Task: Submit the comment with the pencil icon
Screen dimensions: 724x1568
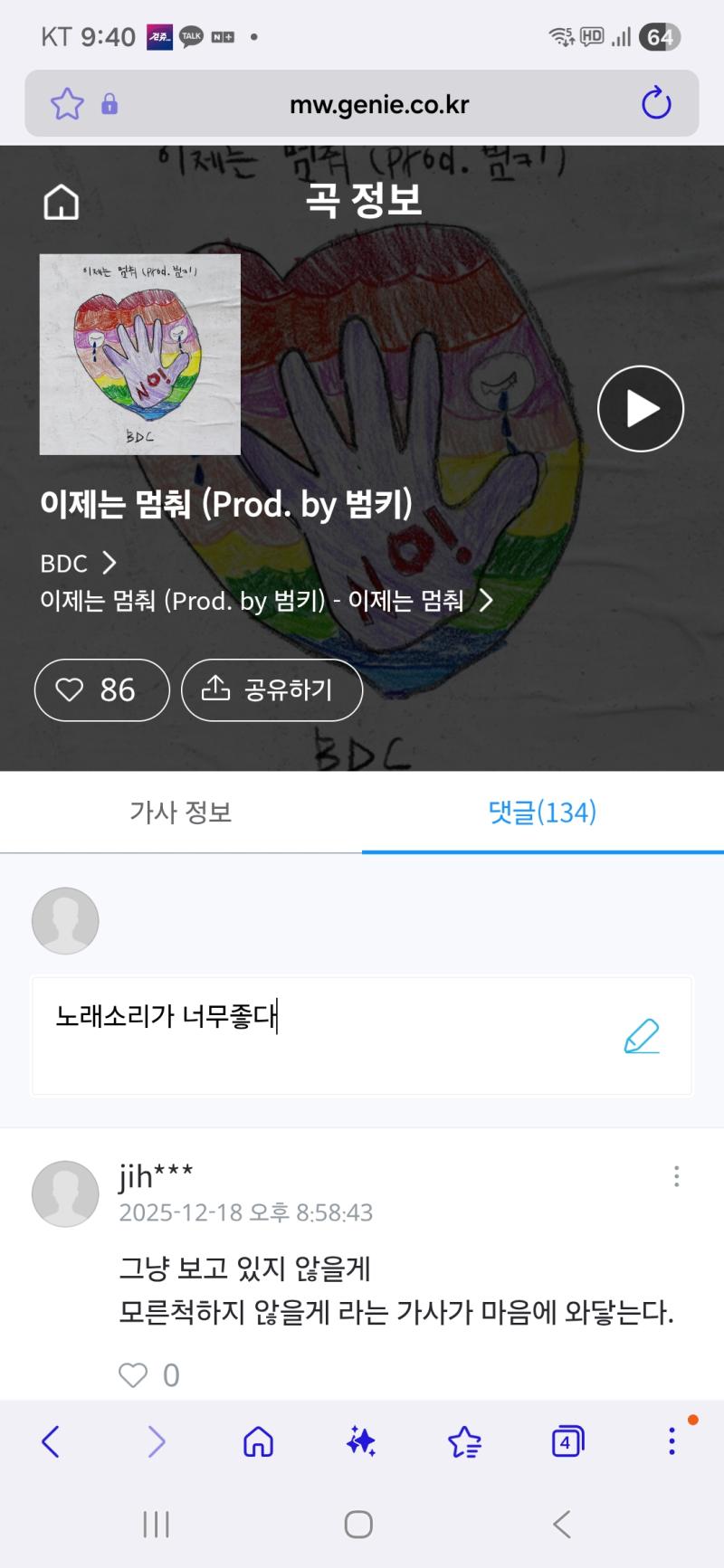Action: [x=642, y=1035]
